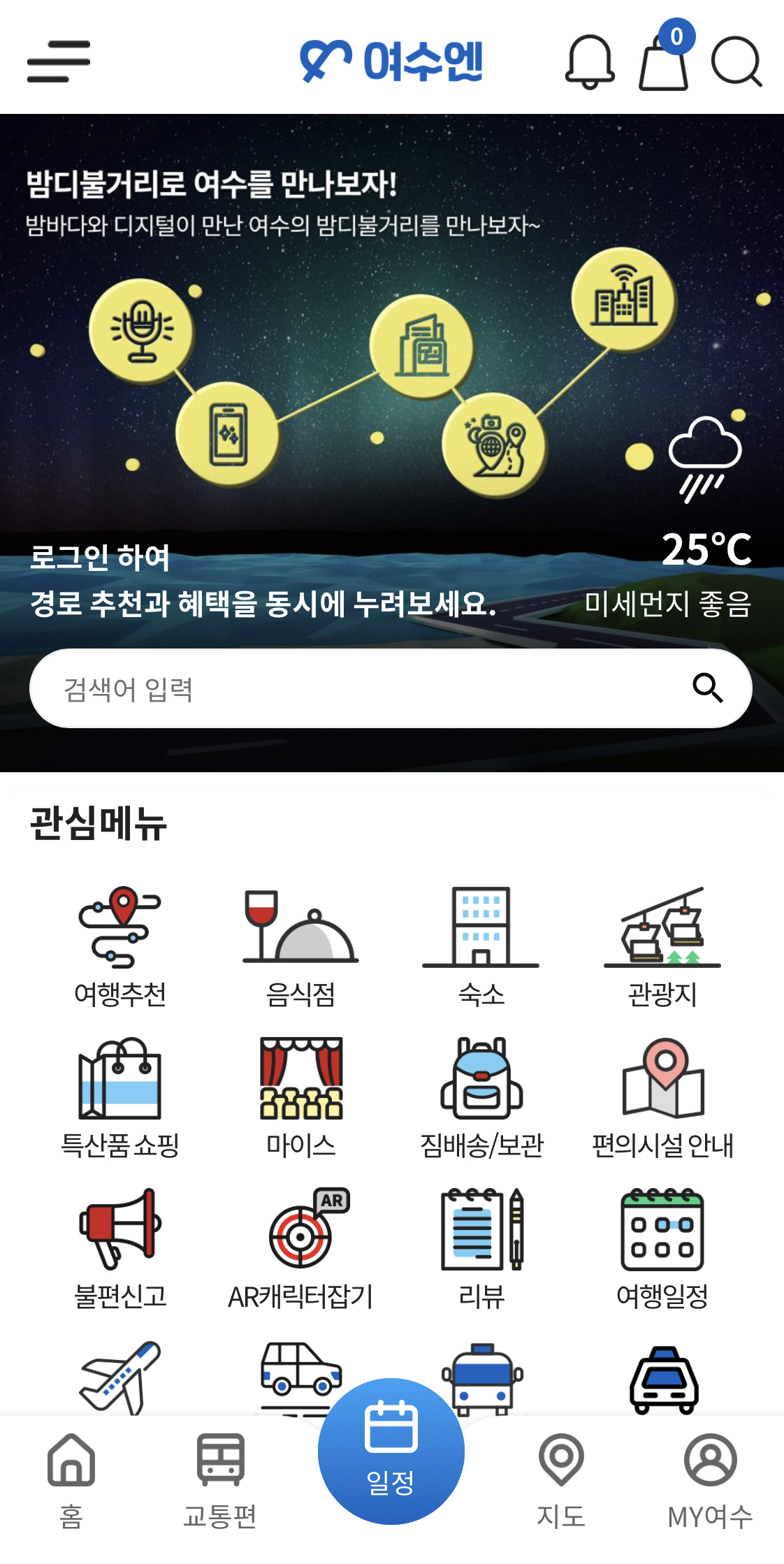Open 불편신고 complaint report
Viewport: 784px width, 1564px height.
coord(120,1248)
